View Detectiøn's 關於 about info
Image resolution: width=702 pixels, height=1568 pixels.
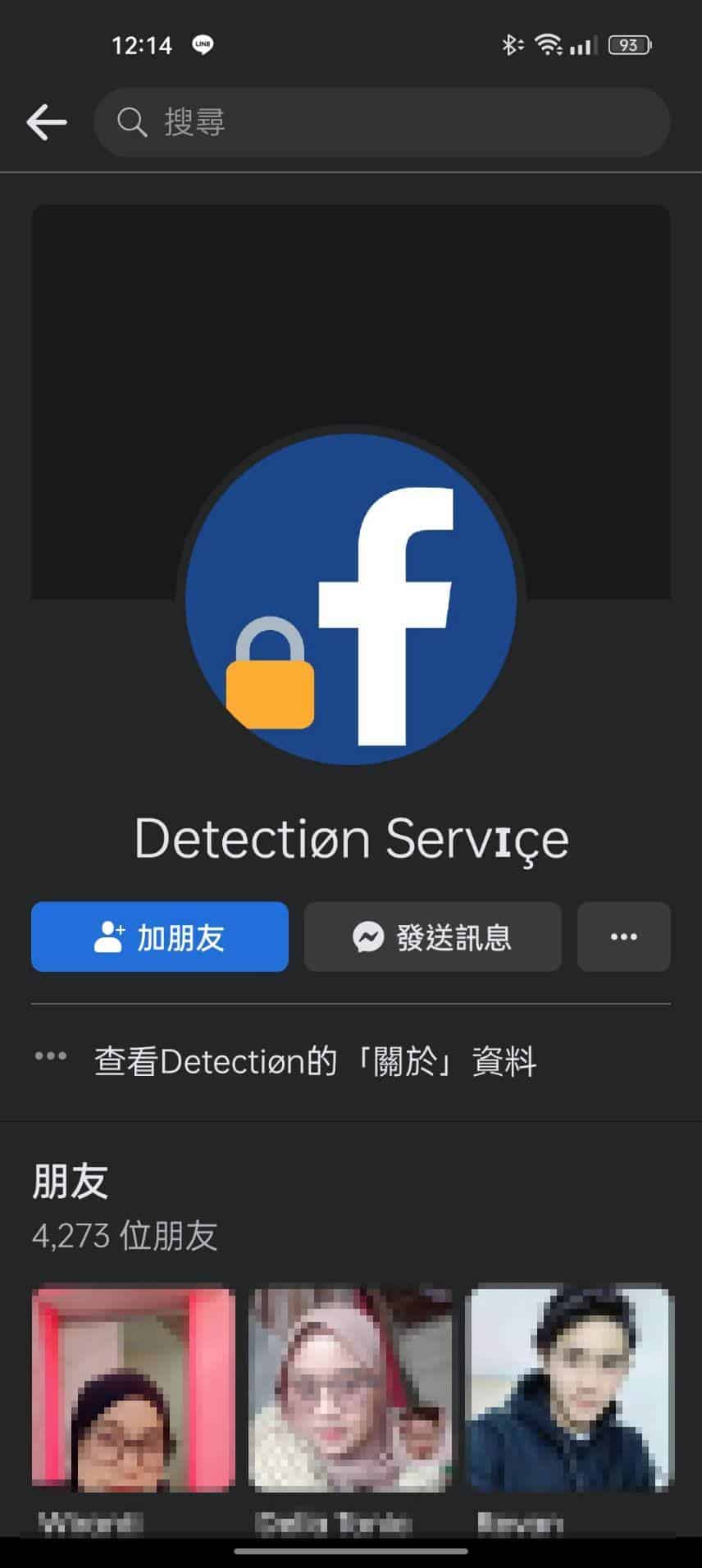pyautogui.click(x=315, y=1061)
